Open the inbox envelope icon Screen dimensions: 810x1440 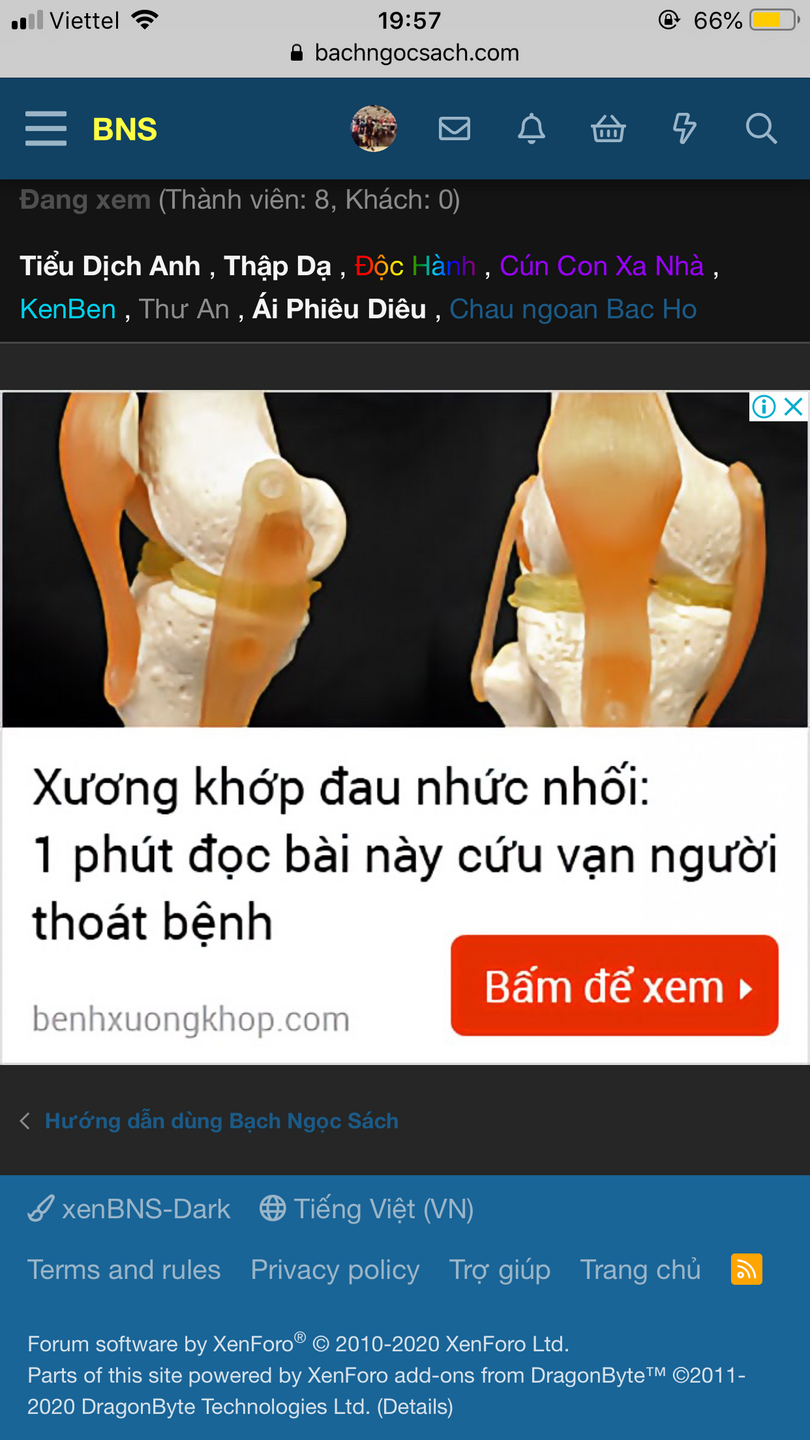(x=454, y=129)
